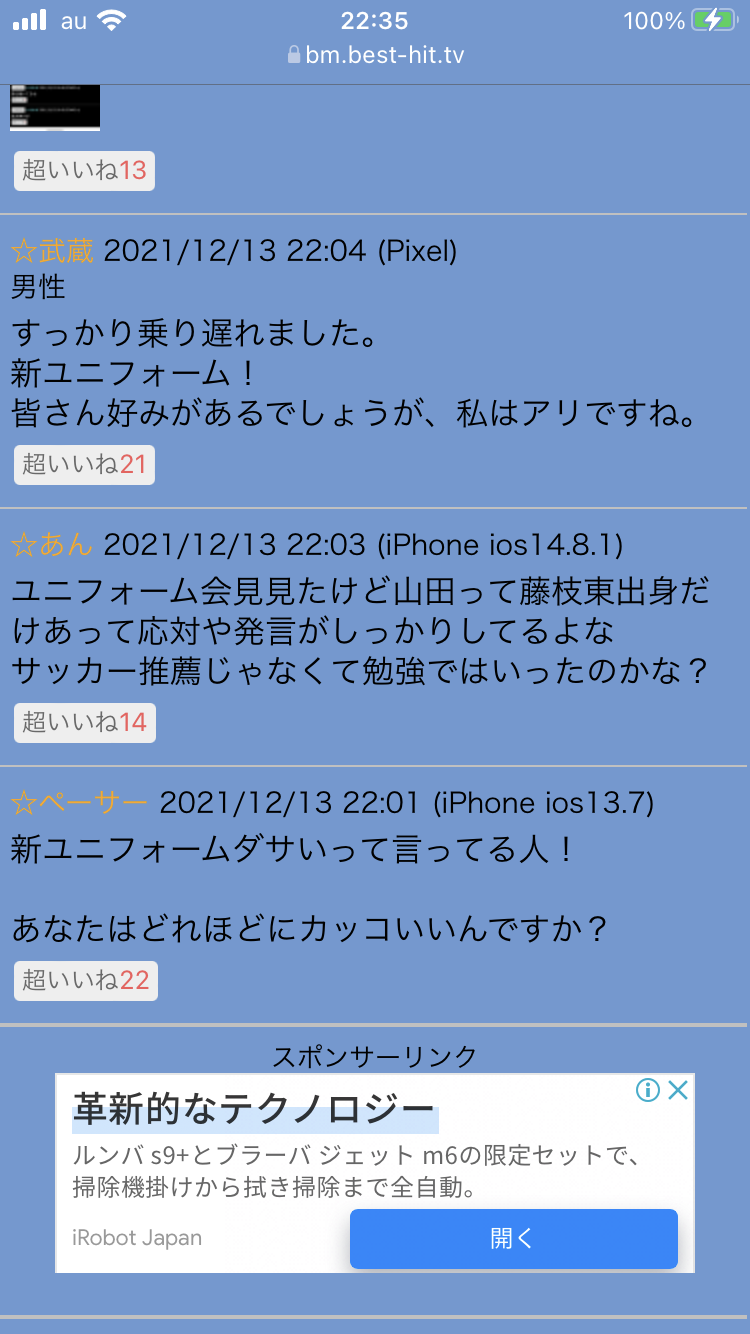750x1334 pixels.
Task: Tap 超いいね 14 under あん's comment
Action: click(x=85, y=722)
